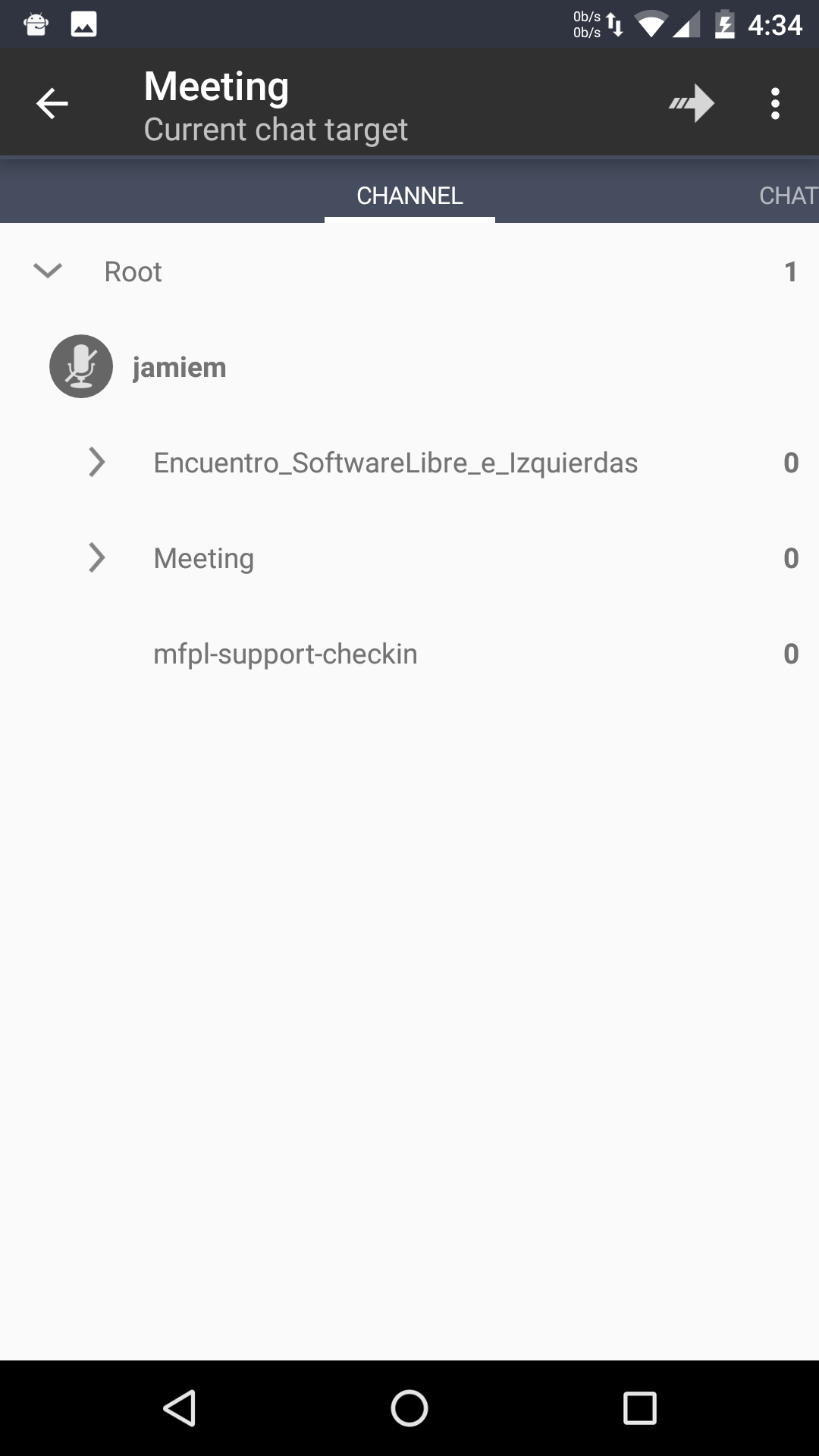Go to the system home screen

409,1409
